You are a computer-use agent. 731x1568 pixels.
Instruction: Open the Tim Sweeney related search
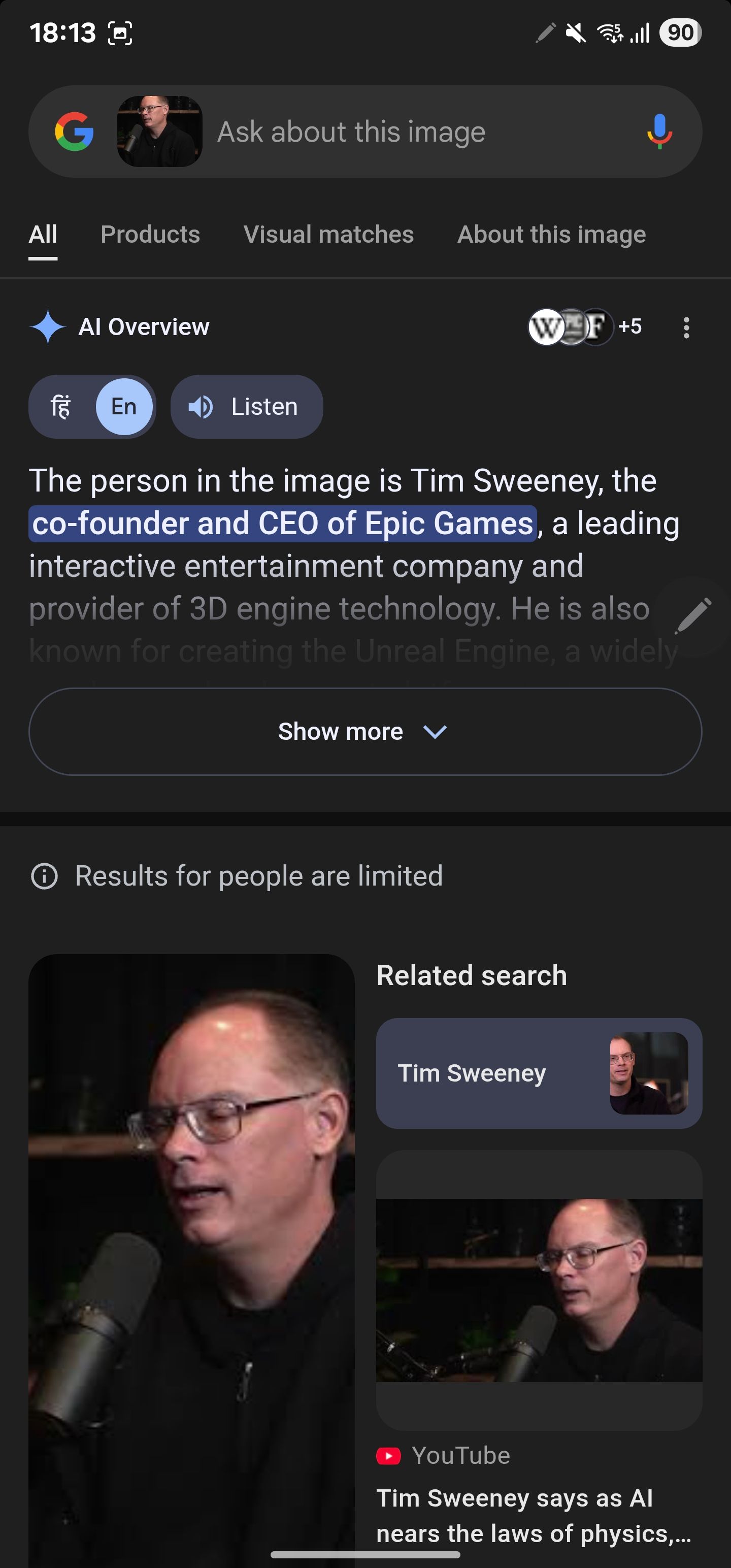(x=539, y=1073)
